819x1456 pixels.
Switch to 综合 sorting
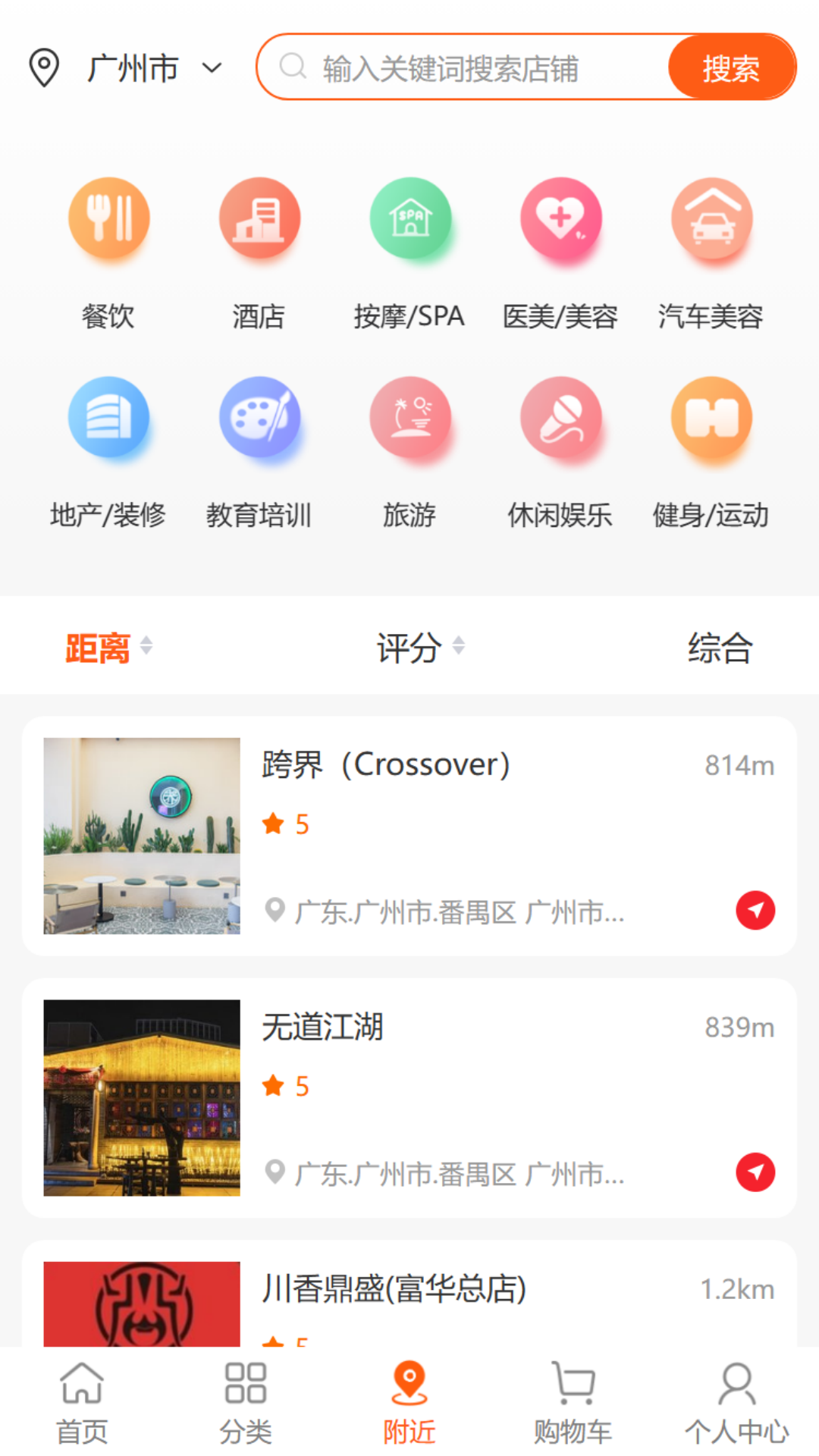click(x=720, y=648)
